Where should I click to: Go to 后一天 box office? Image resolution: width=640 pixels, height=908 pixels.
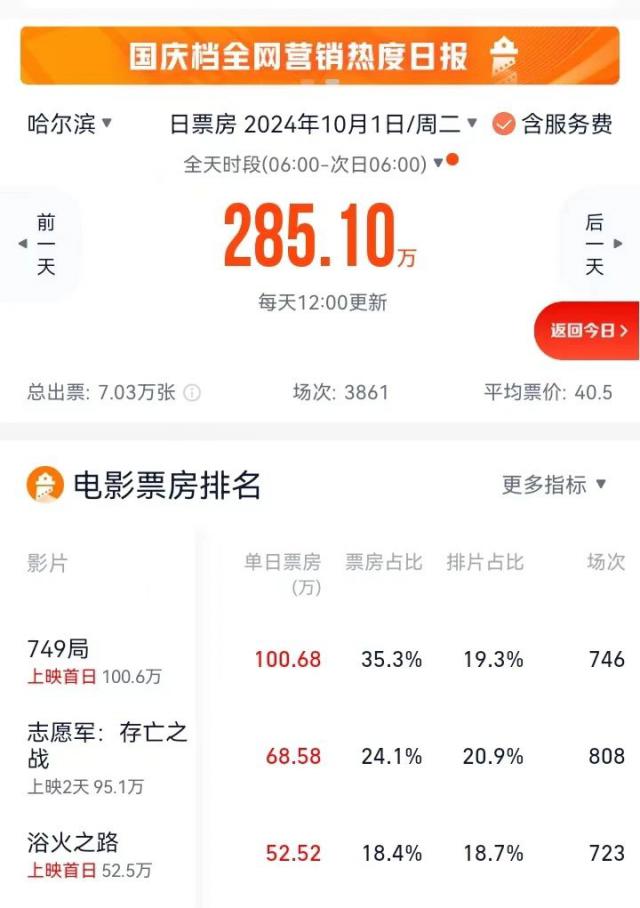pyautogui.click(x=595, y=245)
